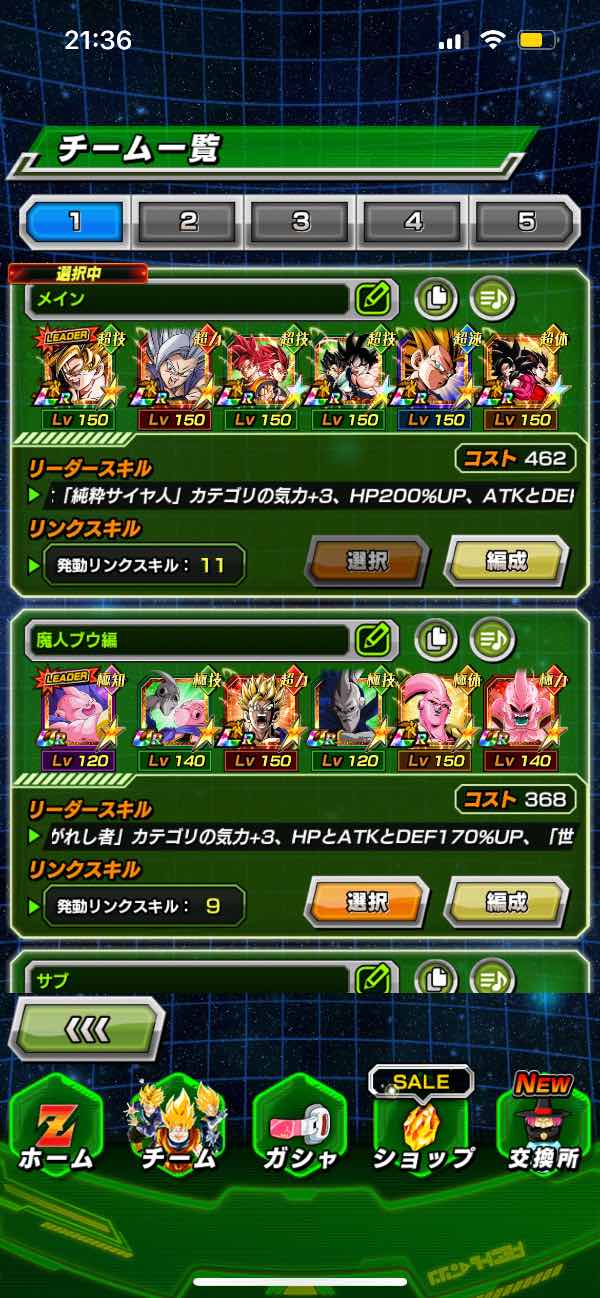Tap 編成 to edit 魔人ブウ編 team

tap(506, 902)
